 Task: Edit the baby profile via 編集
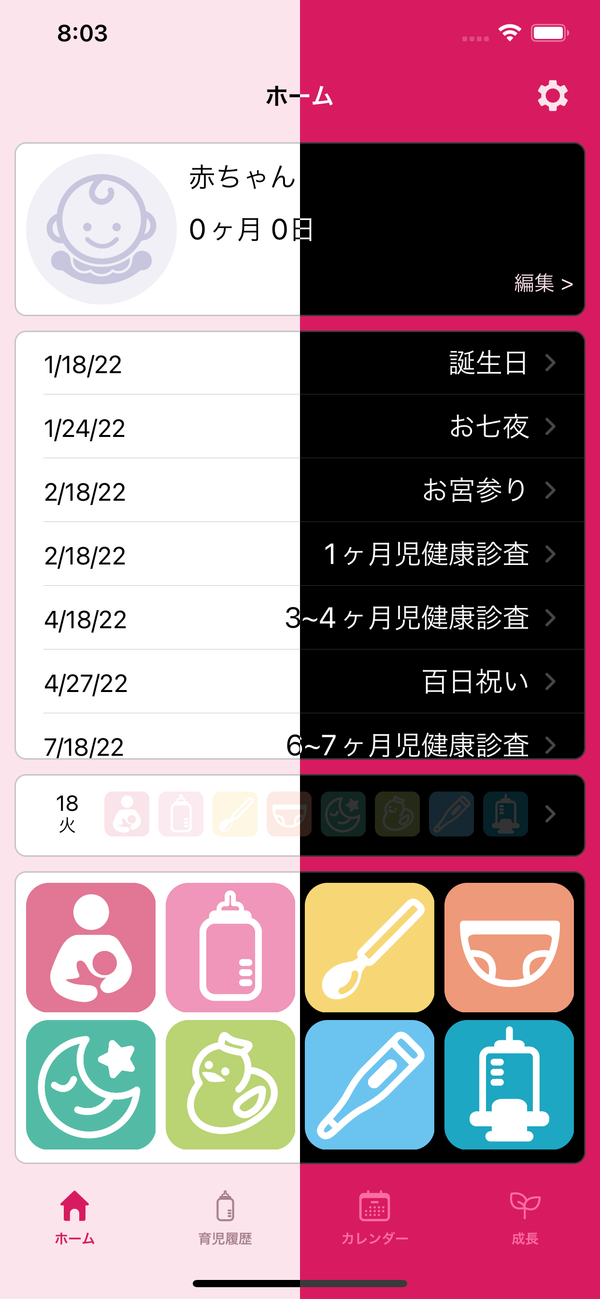pyautogui.click(x=543, y=283)
